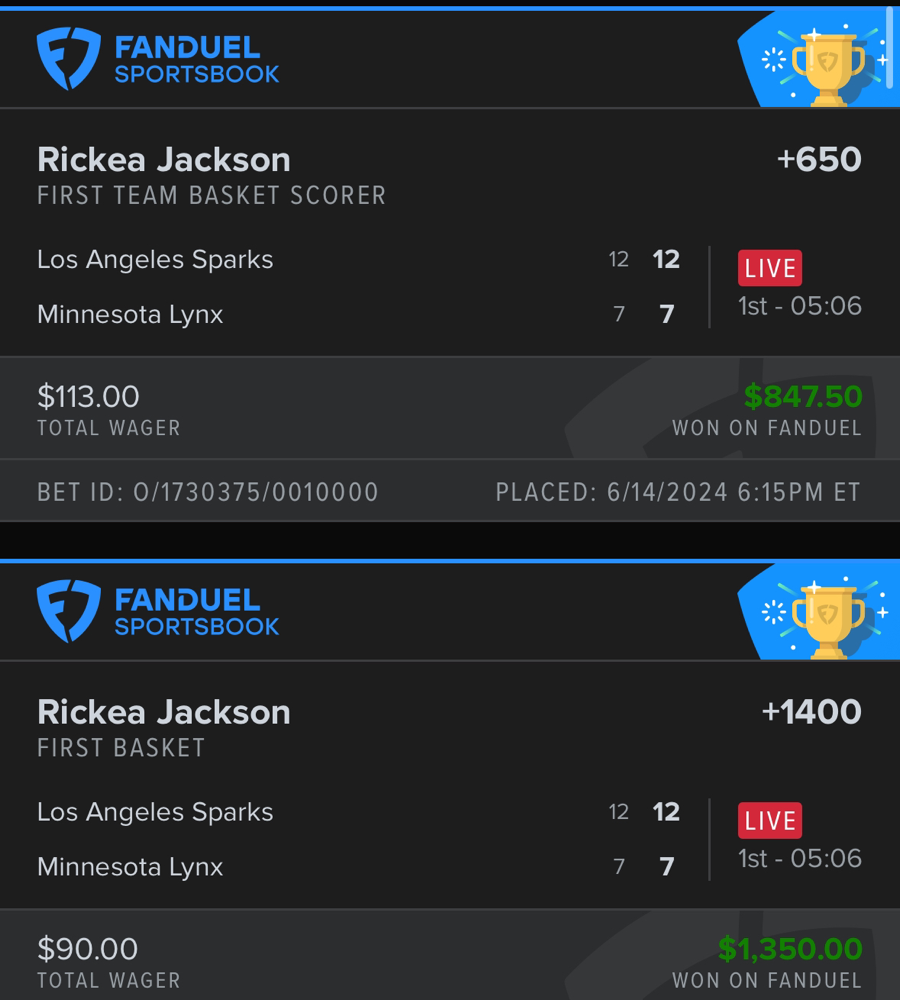Click the $113.00 total wager amount
The image size is (900, 1000).
(88, 396)
